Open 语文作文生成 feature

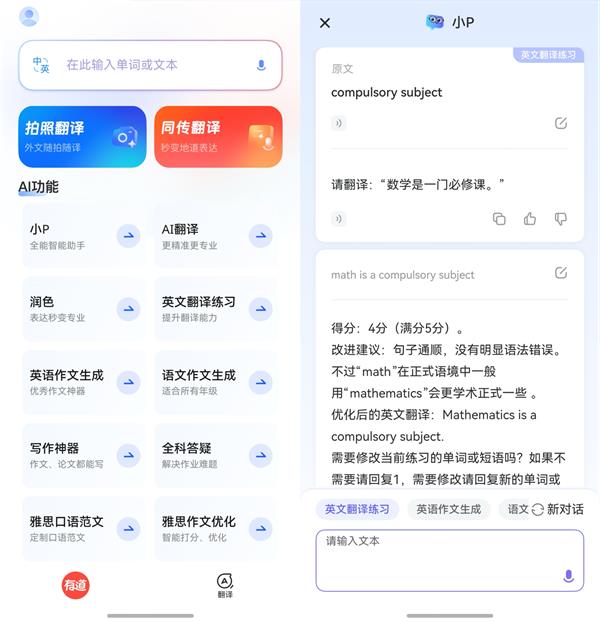point(216,382)
